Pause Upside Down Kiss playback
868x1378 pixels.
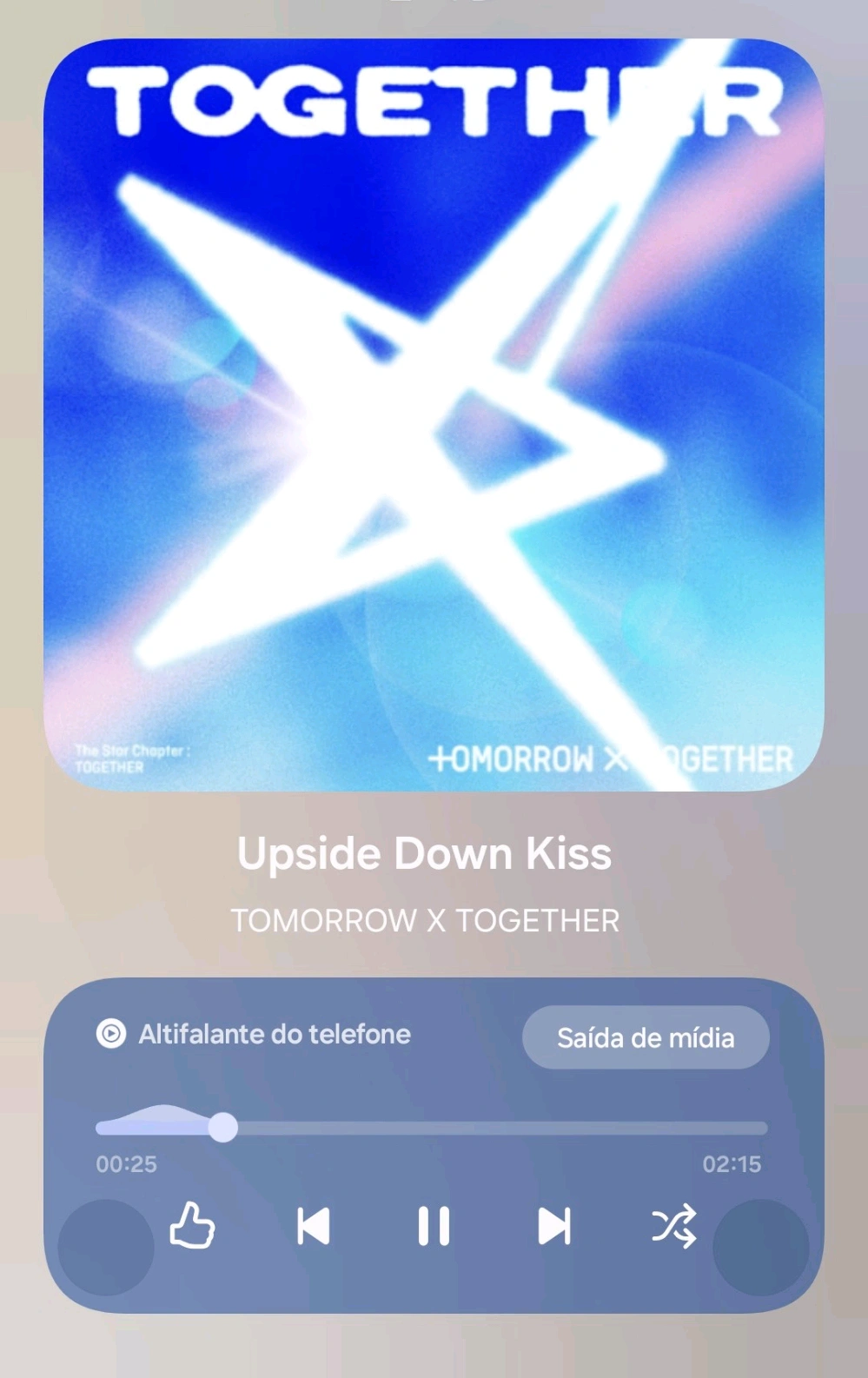click(434, 1226)
